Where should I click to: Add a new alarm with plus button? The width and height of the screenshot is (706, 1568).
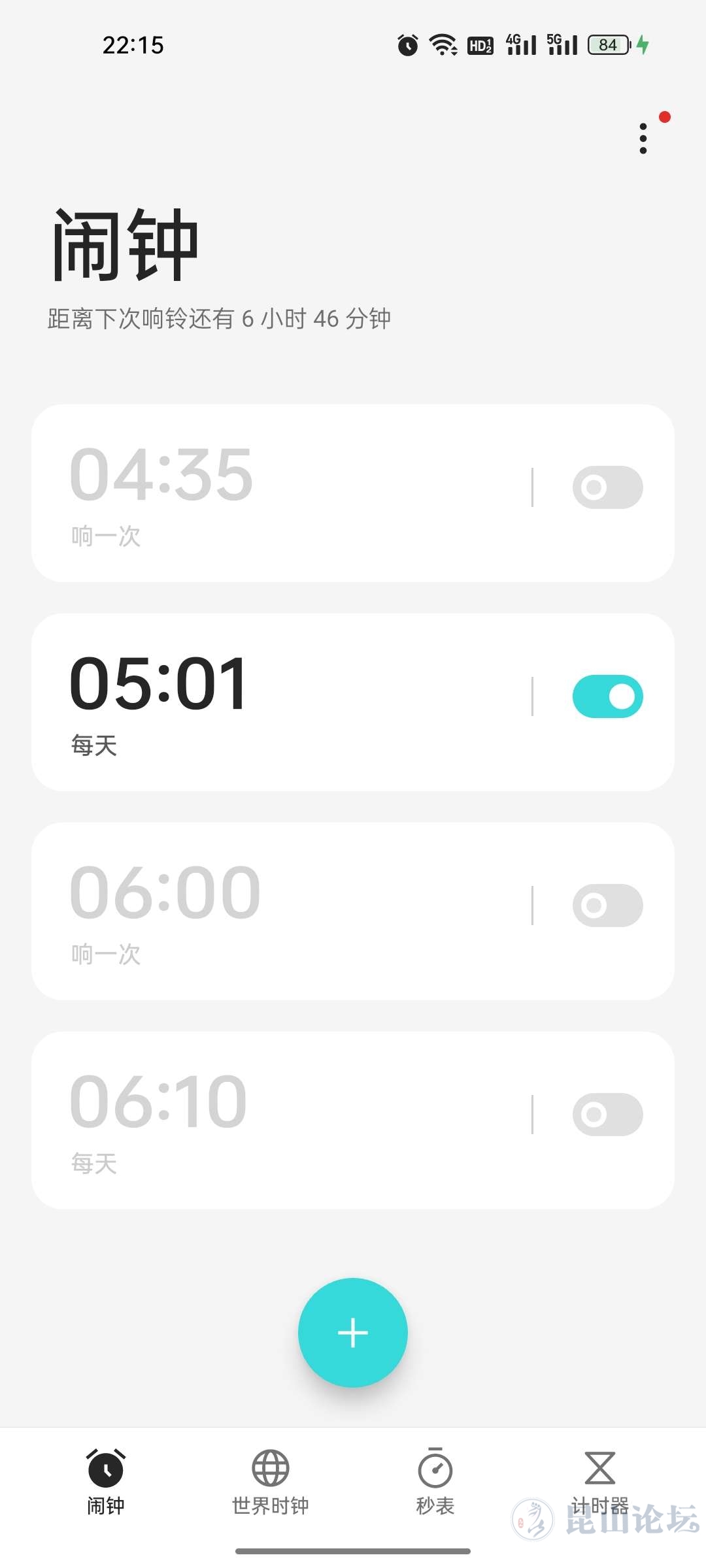353,1333
